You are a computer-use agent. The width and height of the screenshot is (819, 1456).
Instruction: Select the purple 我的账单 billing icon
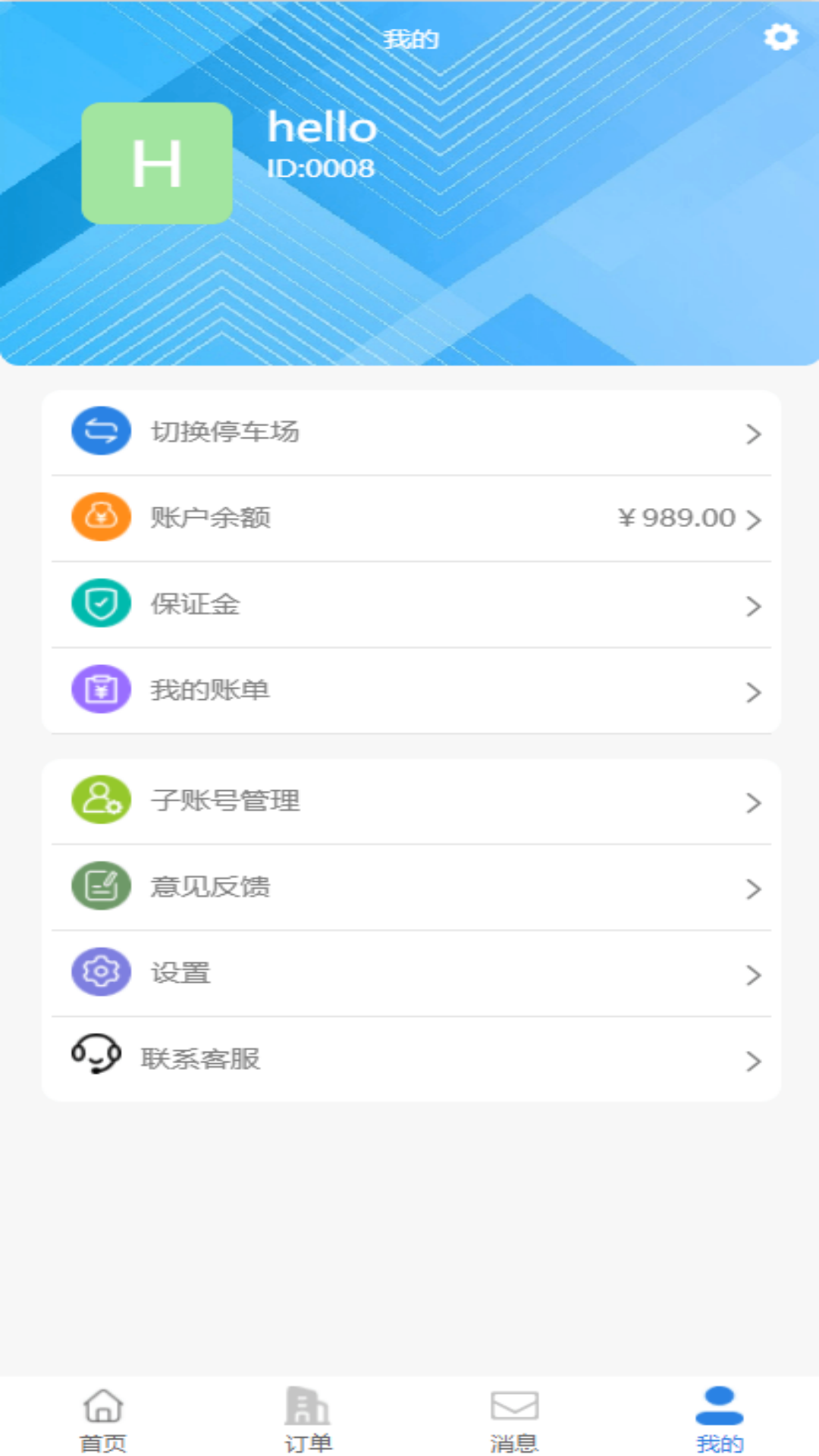click(x=101, y=689)
